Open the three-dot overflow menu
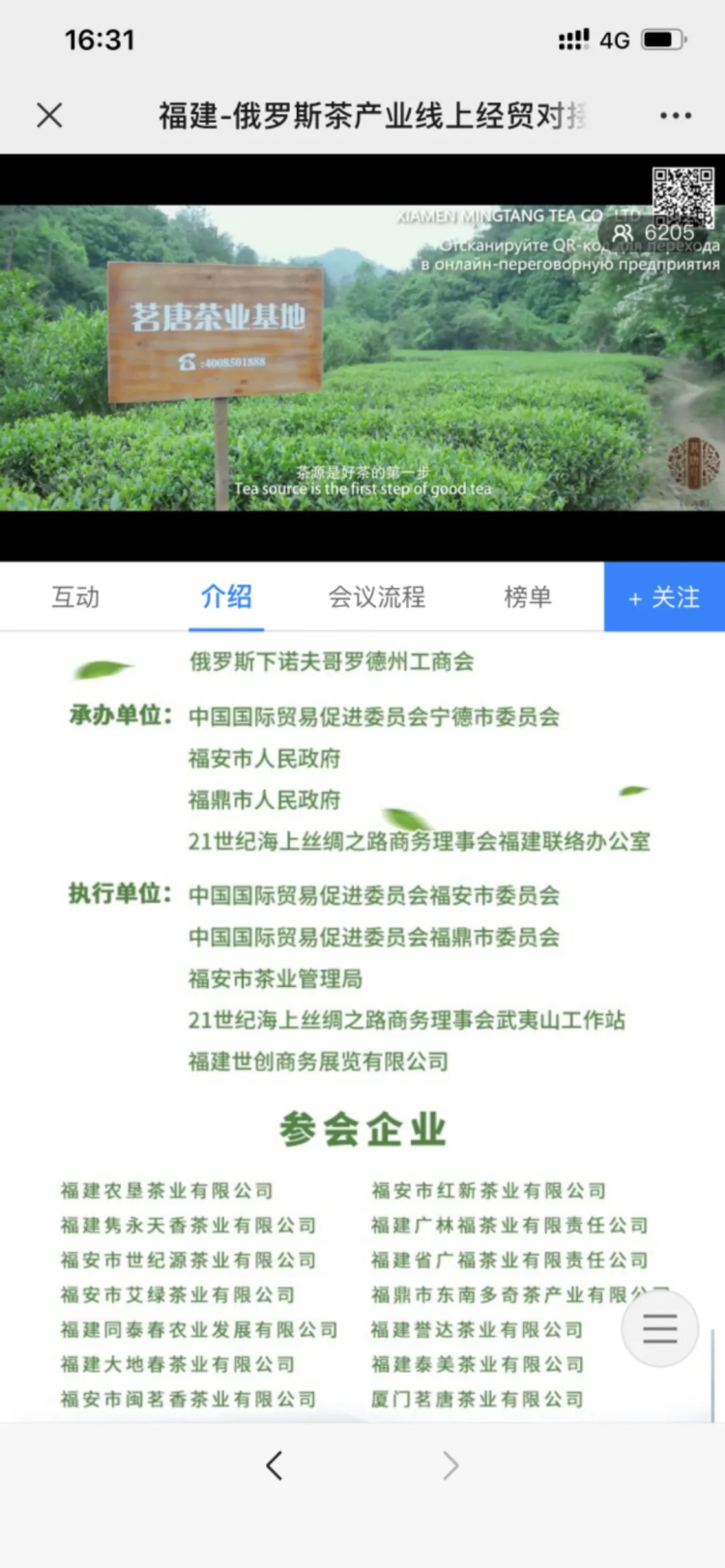 (675, 116)
